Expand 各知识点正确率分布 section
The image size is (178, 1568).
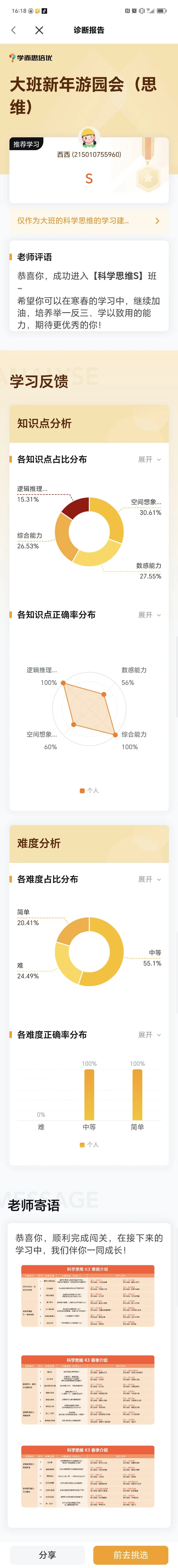[149, 615]
